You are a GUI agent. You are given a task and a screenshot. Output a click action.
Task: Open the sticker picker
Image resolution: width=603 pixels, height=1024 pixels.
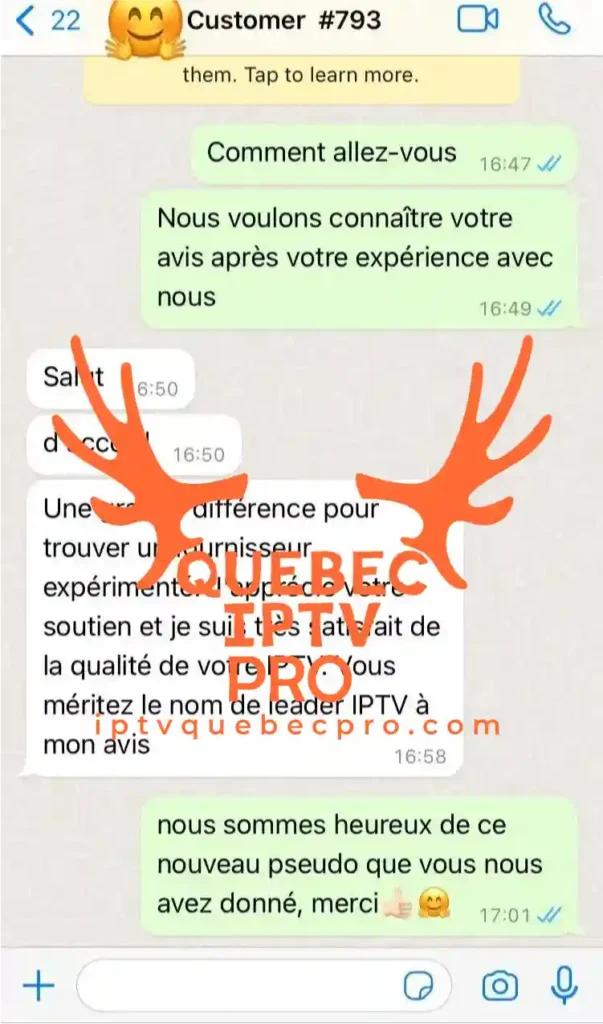(419, 987)
